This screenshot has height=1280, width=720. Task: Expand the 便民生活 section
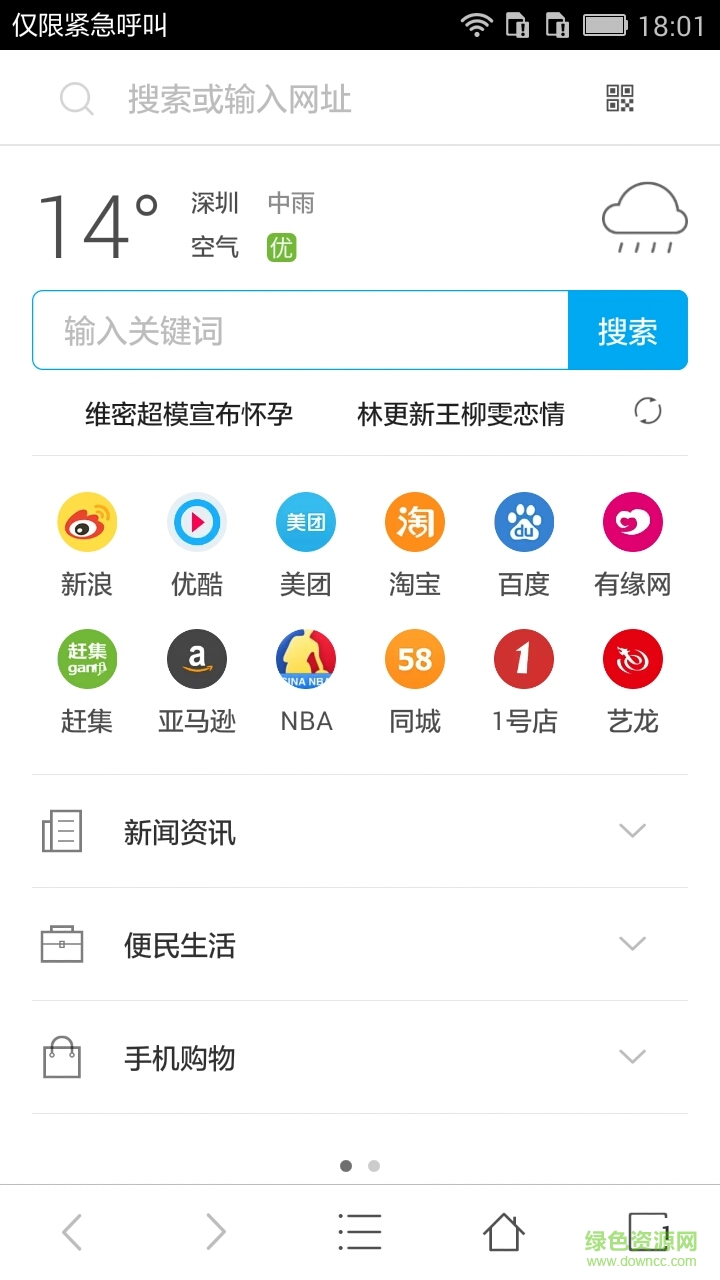pyautogui.click(x=360, y=943)
